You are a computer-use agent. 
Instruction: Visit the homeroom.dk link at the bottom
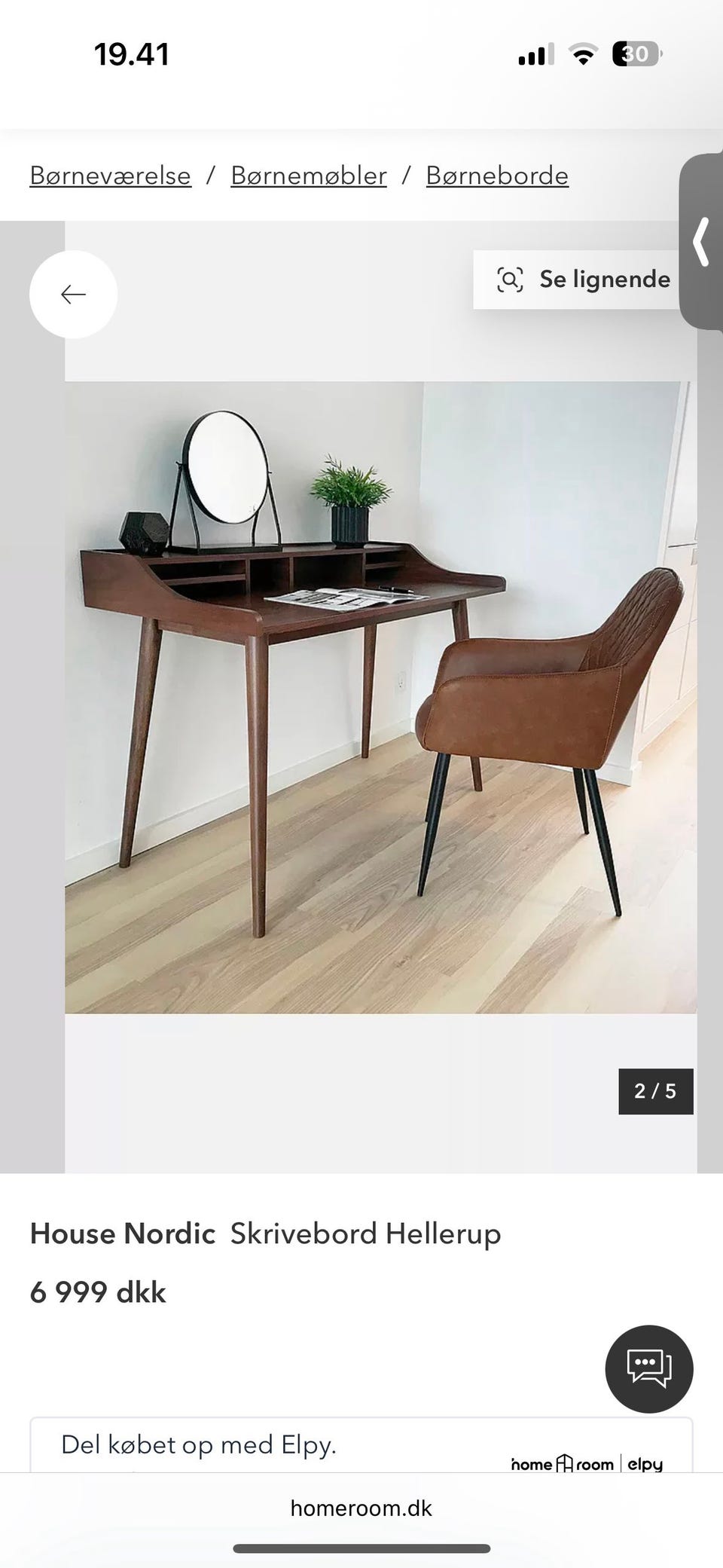click(361, 1508)
